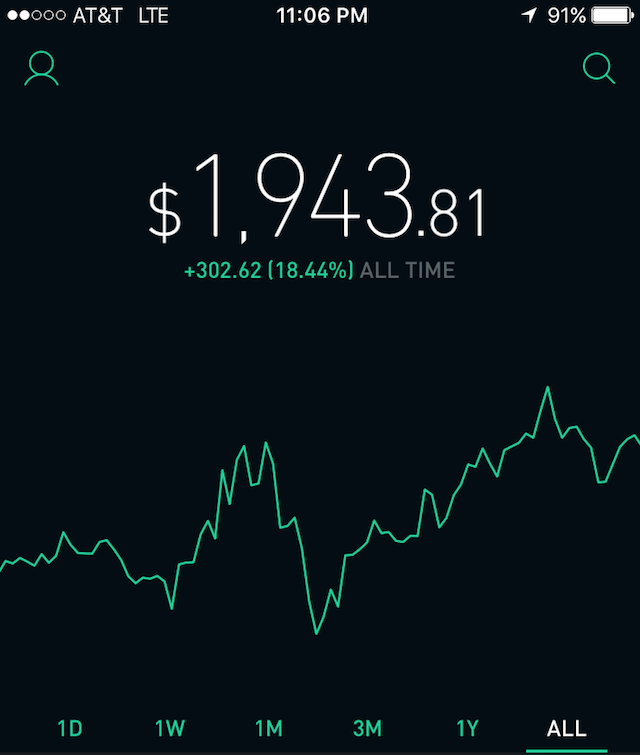Switch to the 3M range

[368, 728]
